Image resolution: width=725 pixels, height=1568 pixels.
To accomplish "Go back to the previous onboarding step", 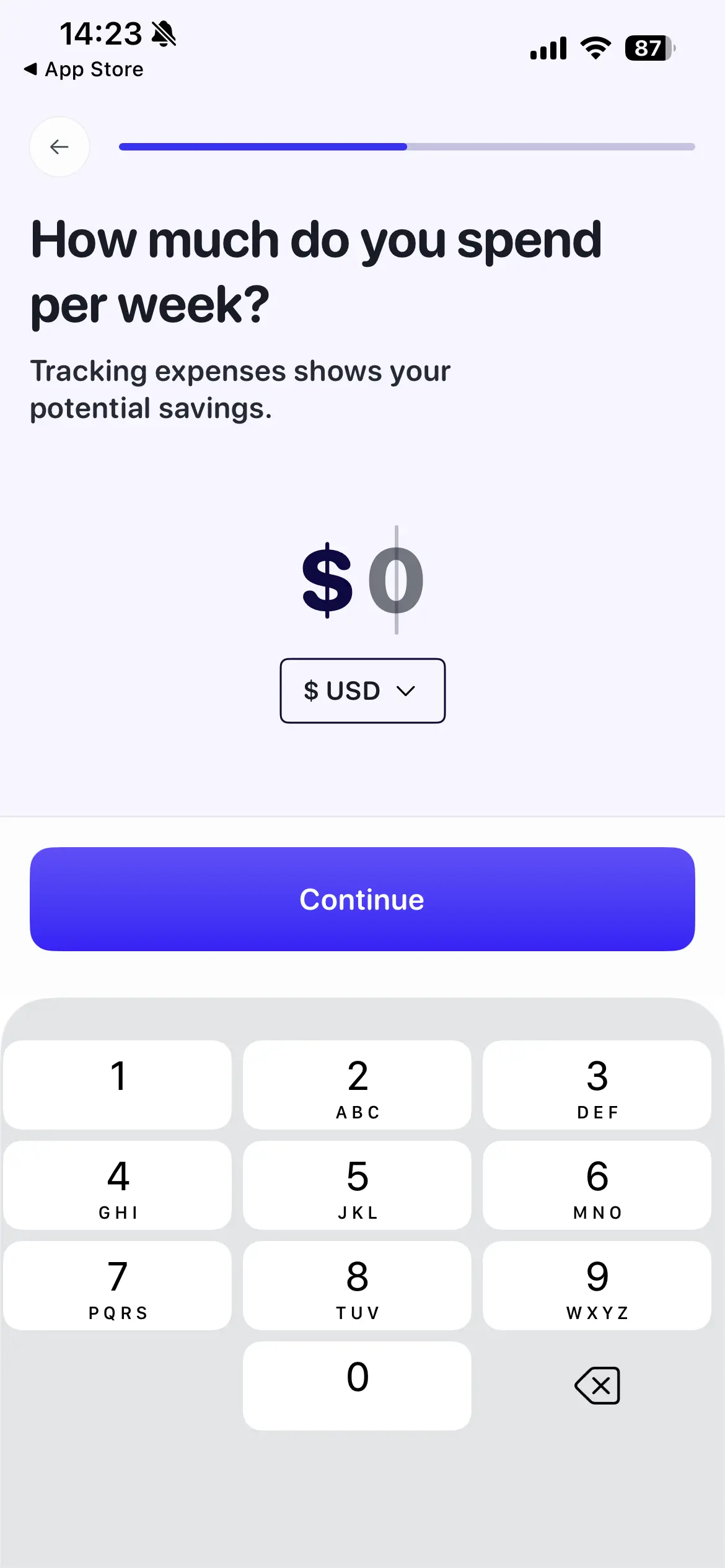I will 59,147.
